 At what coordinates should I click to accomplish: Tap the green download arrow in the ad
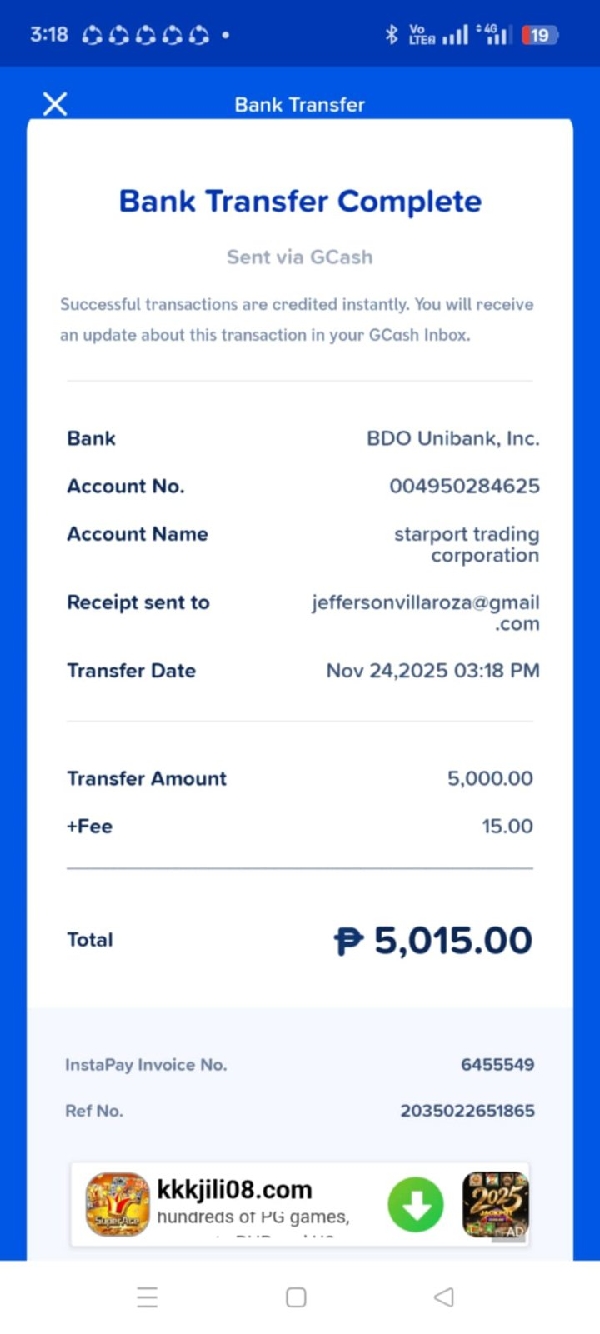(415, 1204)
